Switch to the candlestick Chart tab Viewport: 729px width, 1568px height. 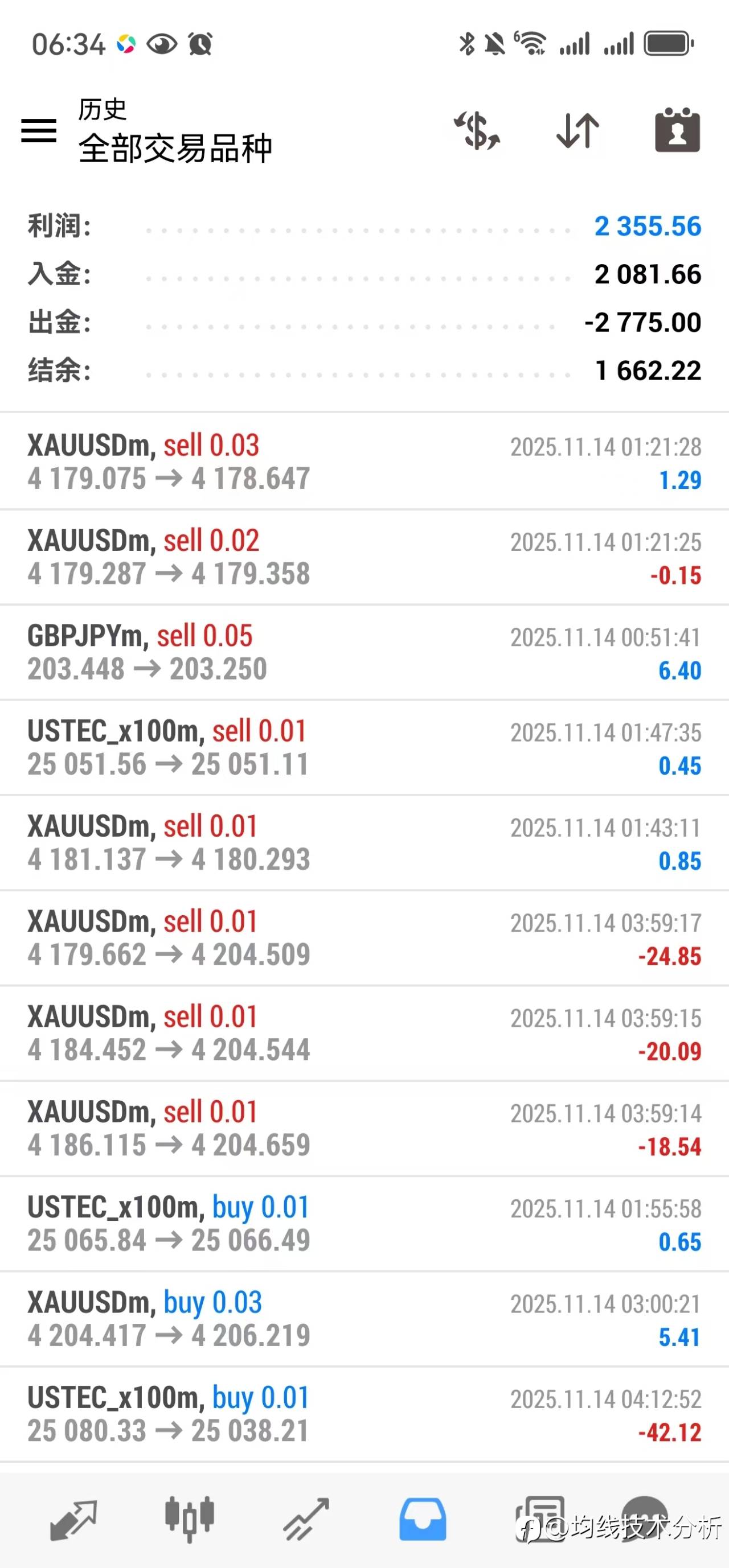coord(190,1519)
